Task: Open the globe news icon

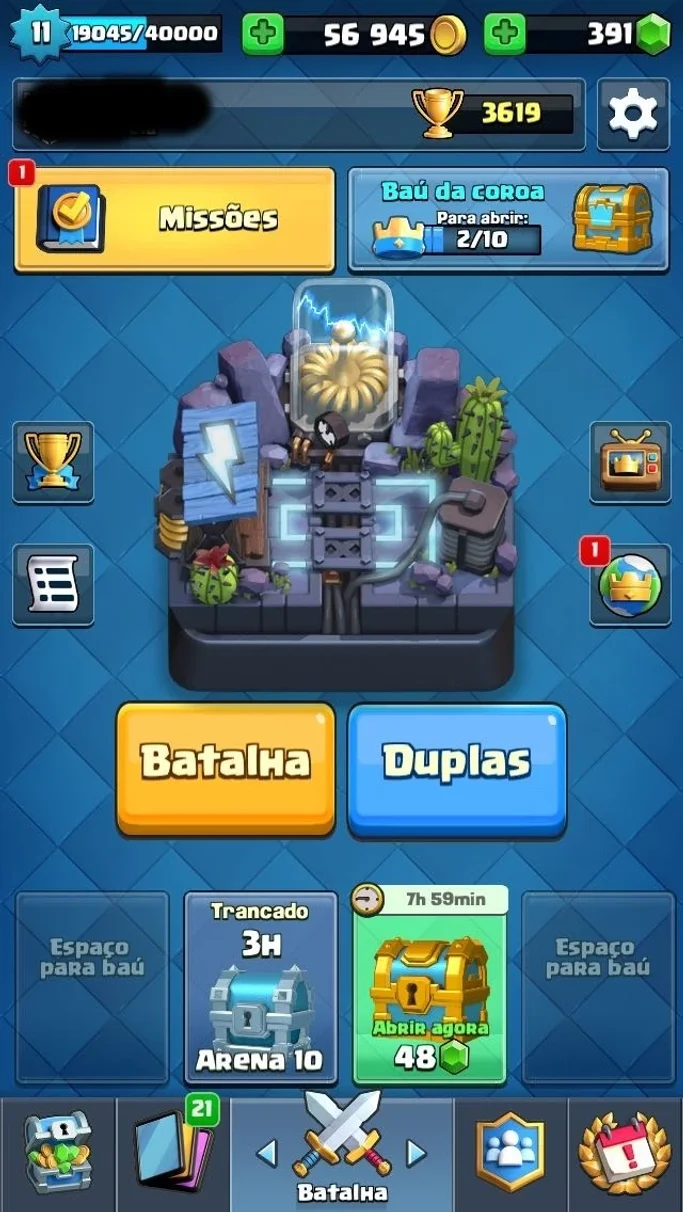Action: point(630,585)
